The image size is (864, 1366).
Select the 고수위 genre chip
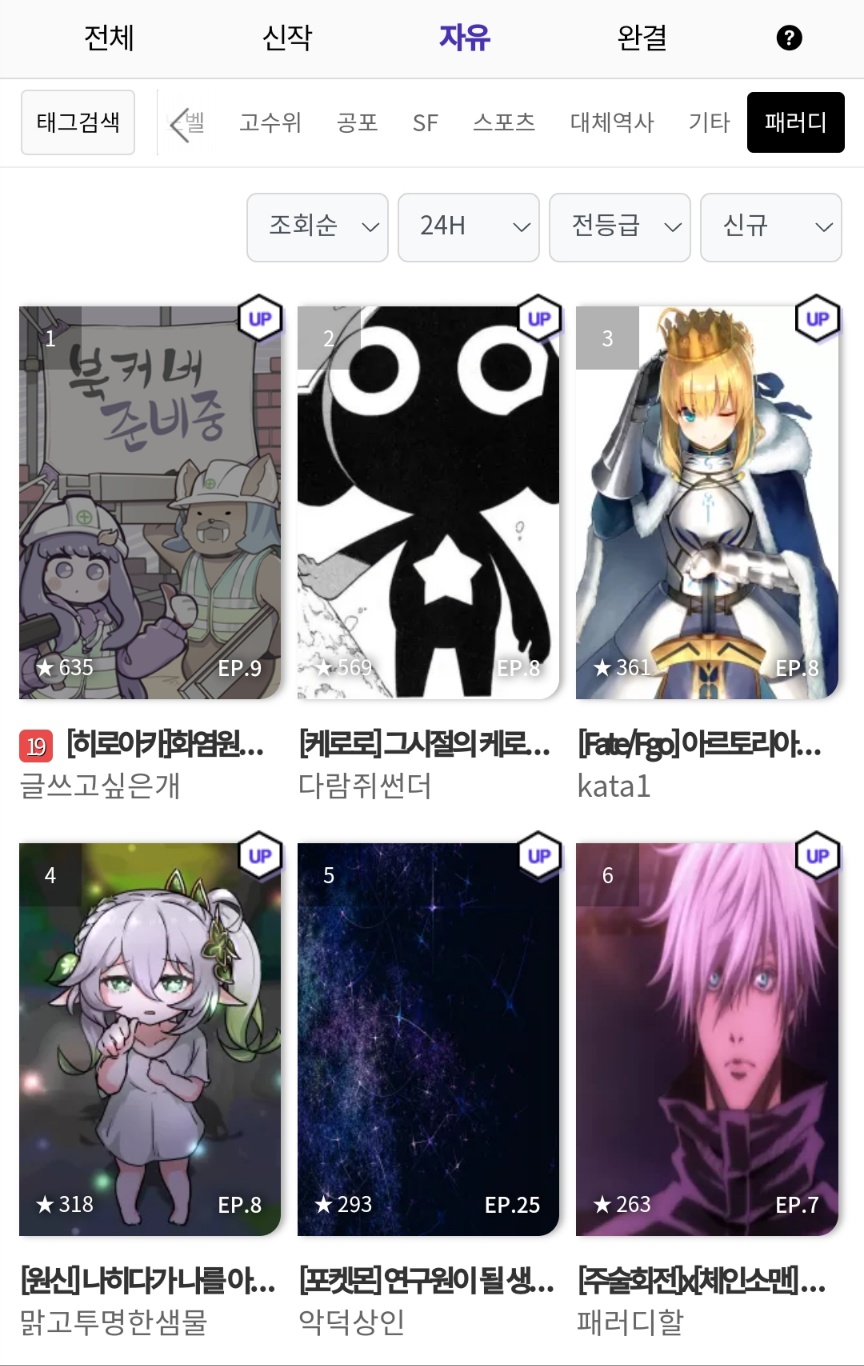pyautogui.click(x=270, y=123)
